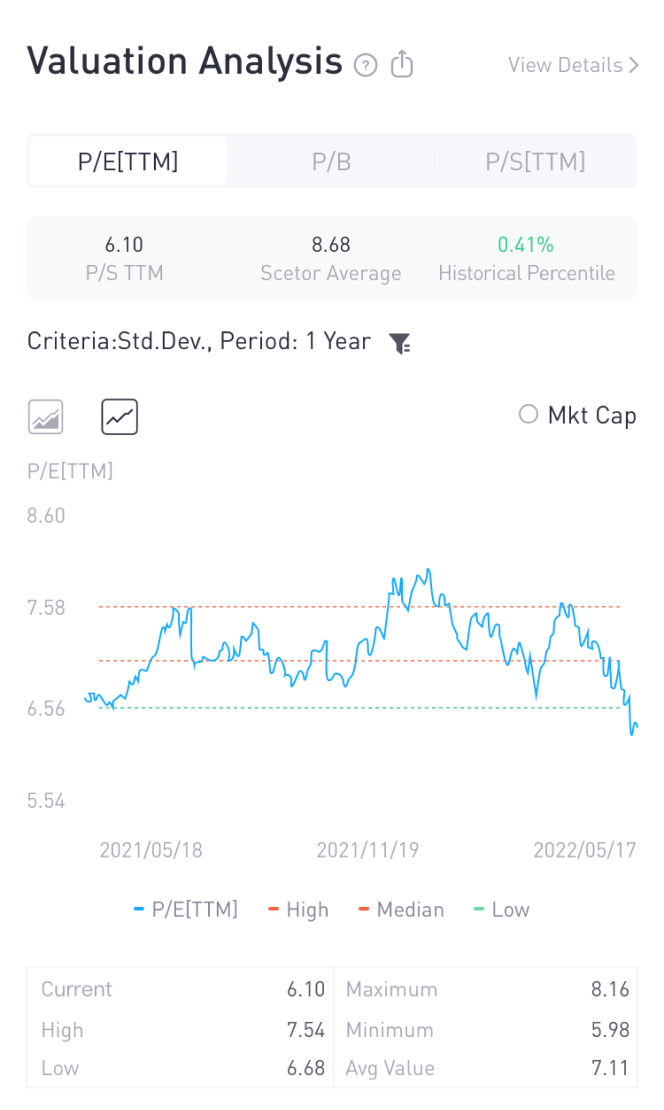Switch to the P/S[TTM] tab

[535, 161]
